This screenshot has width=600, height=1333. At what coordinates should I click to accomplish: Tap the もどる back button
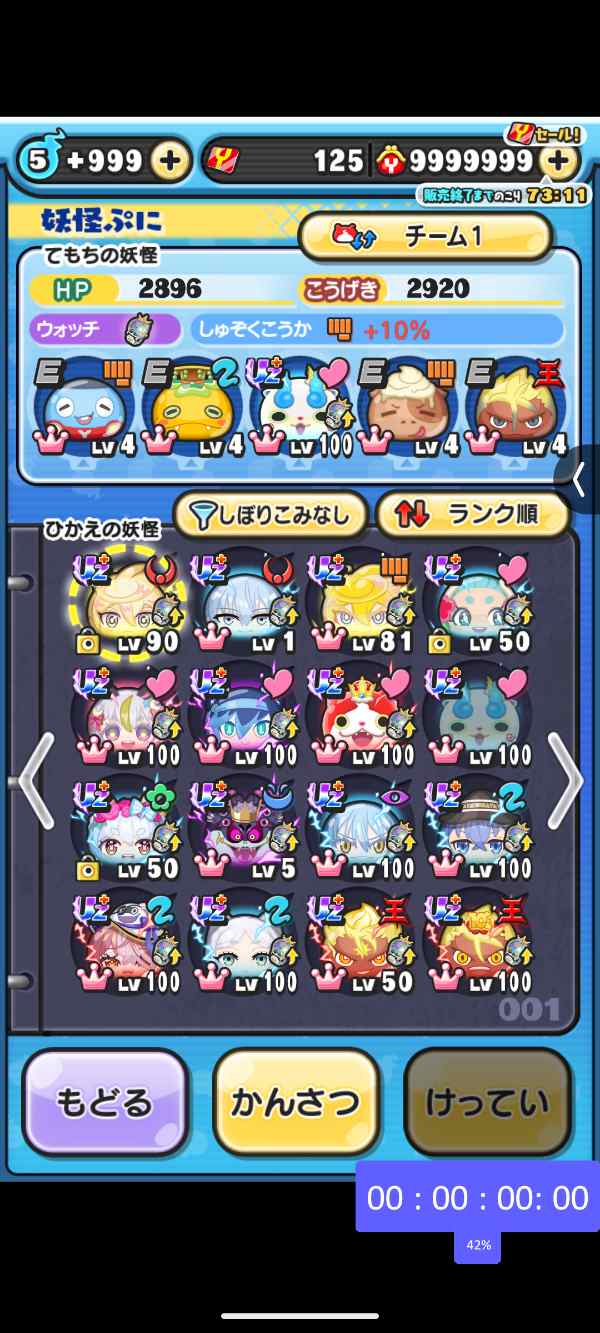(x=105, y=1102)
